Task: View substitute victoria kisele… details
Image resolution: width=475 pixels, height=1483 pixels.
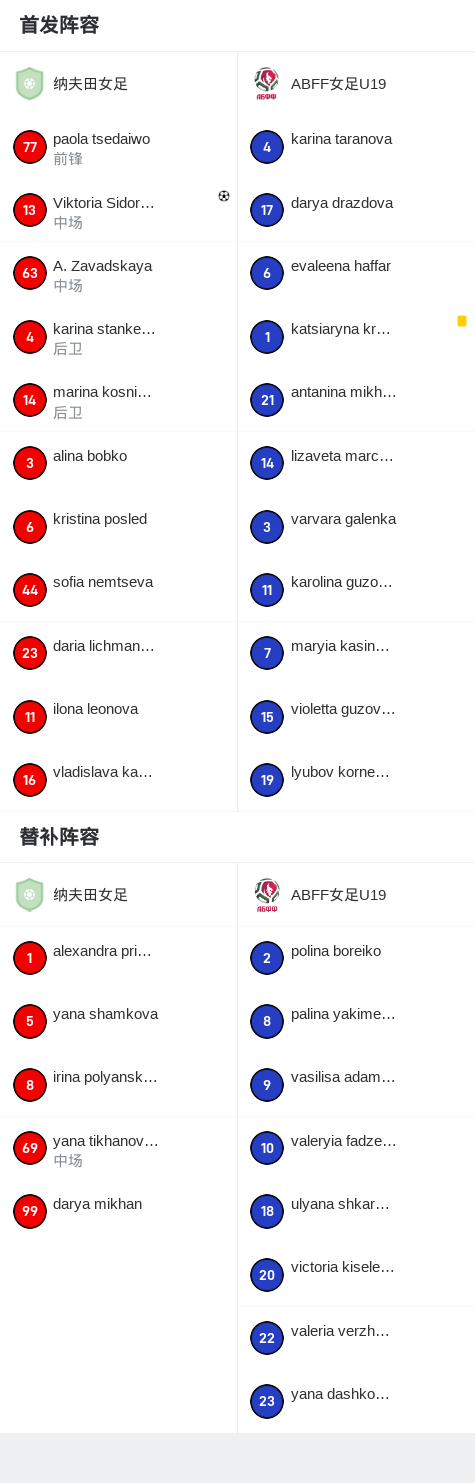Action: (356, 1275)
